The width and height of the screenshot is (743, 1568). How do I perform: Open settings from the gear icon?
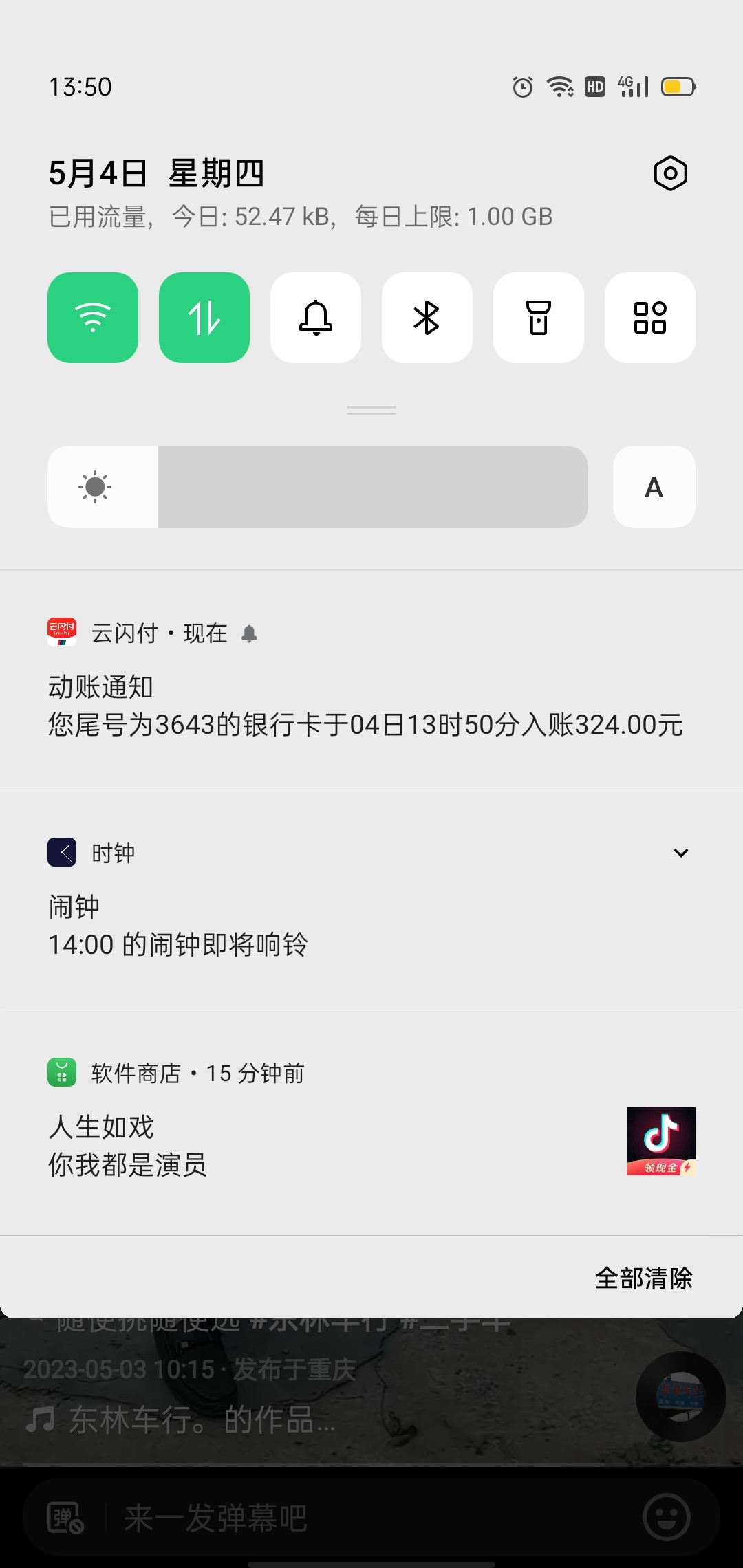pyautogui.click(x=670, y=173)
